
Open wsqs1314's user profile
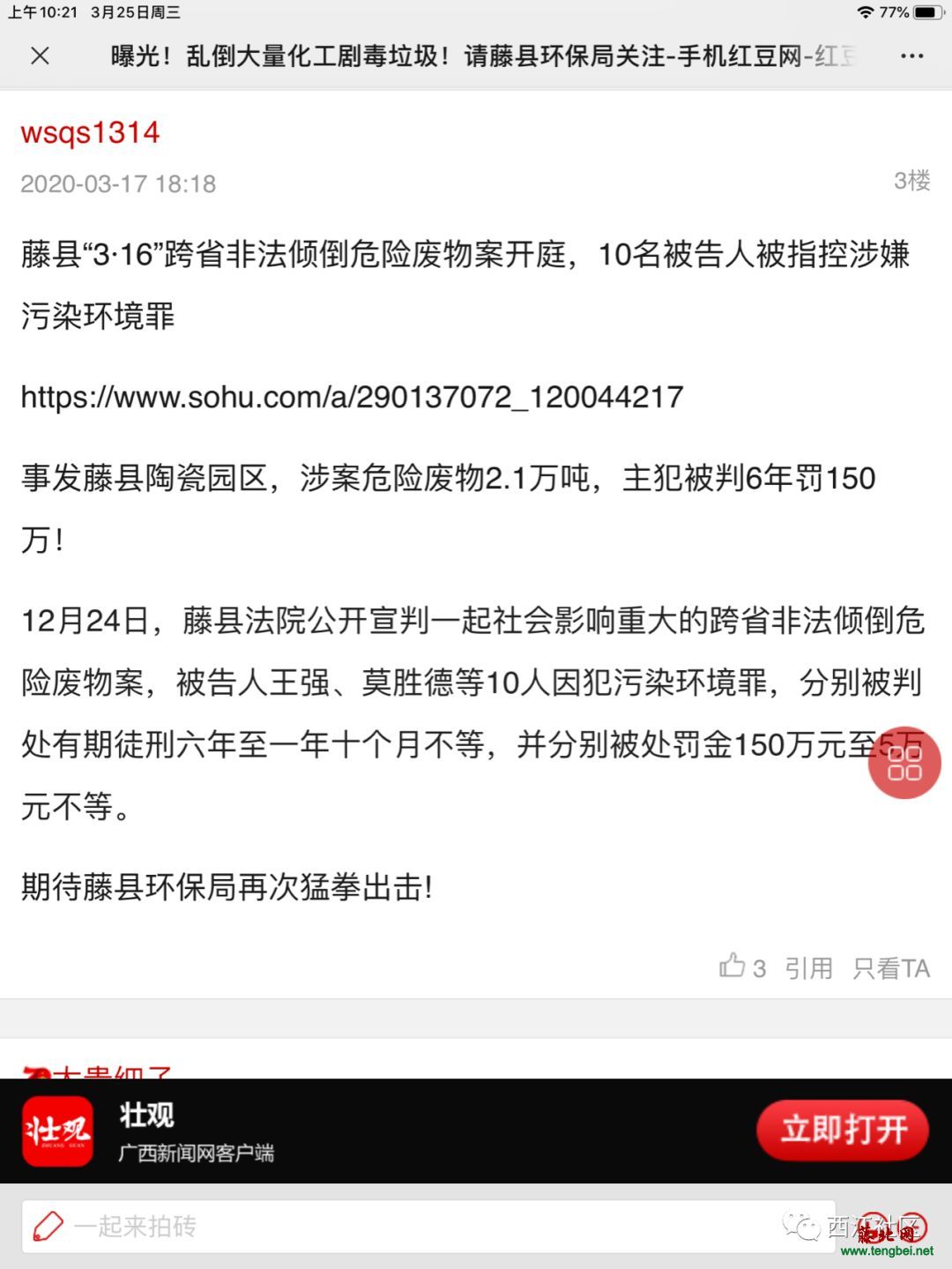tap(90, 133)
